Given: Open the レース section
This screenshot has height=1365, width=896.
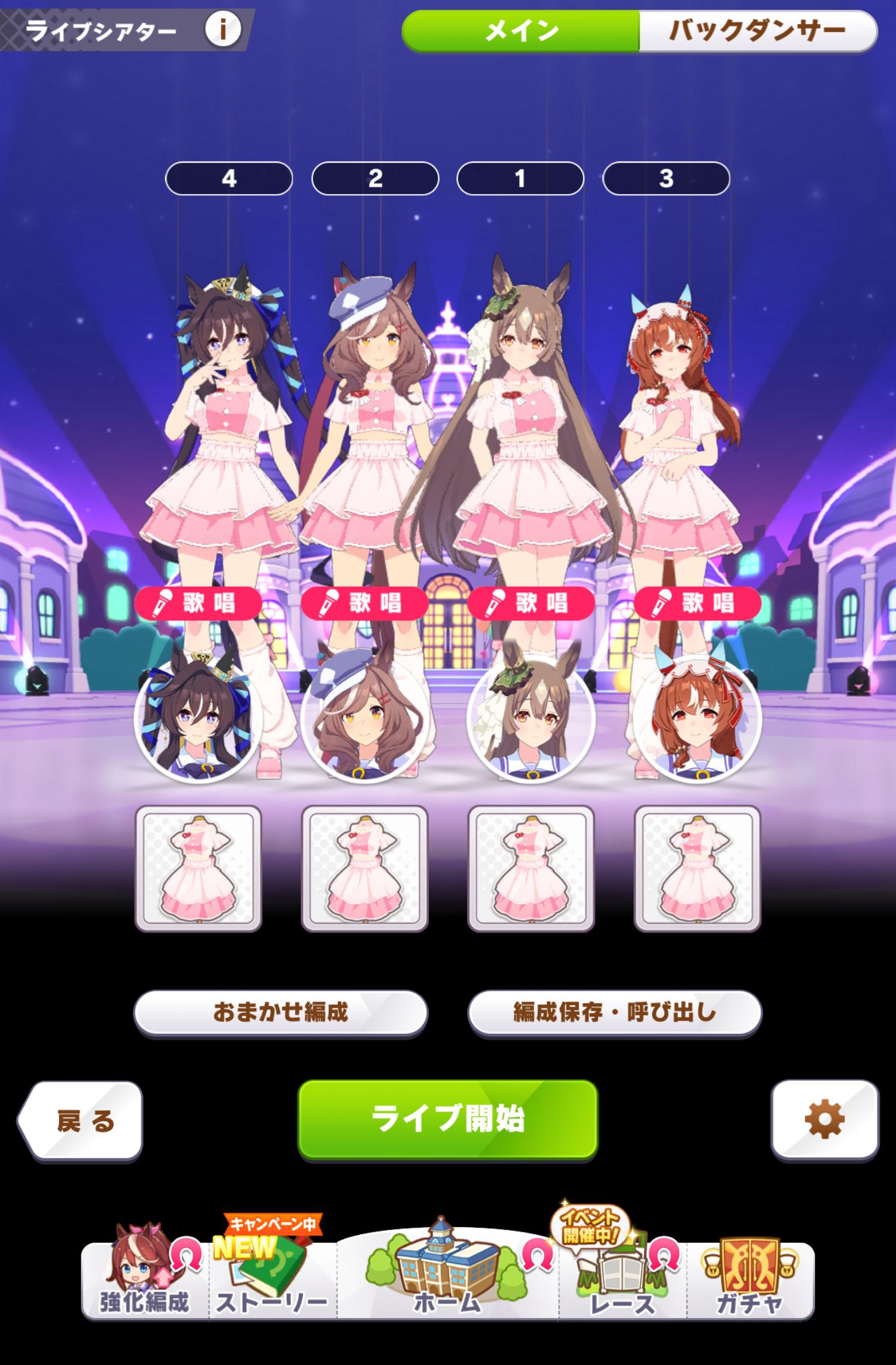Looking at the screenshot, I should [622, 1281].
